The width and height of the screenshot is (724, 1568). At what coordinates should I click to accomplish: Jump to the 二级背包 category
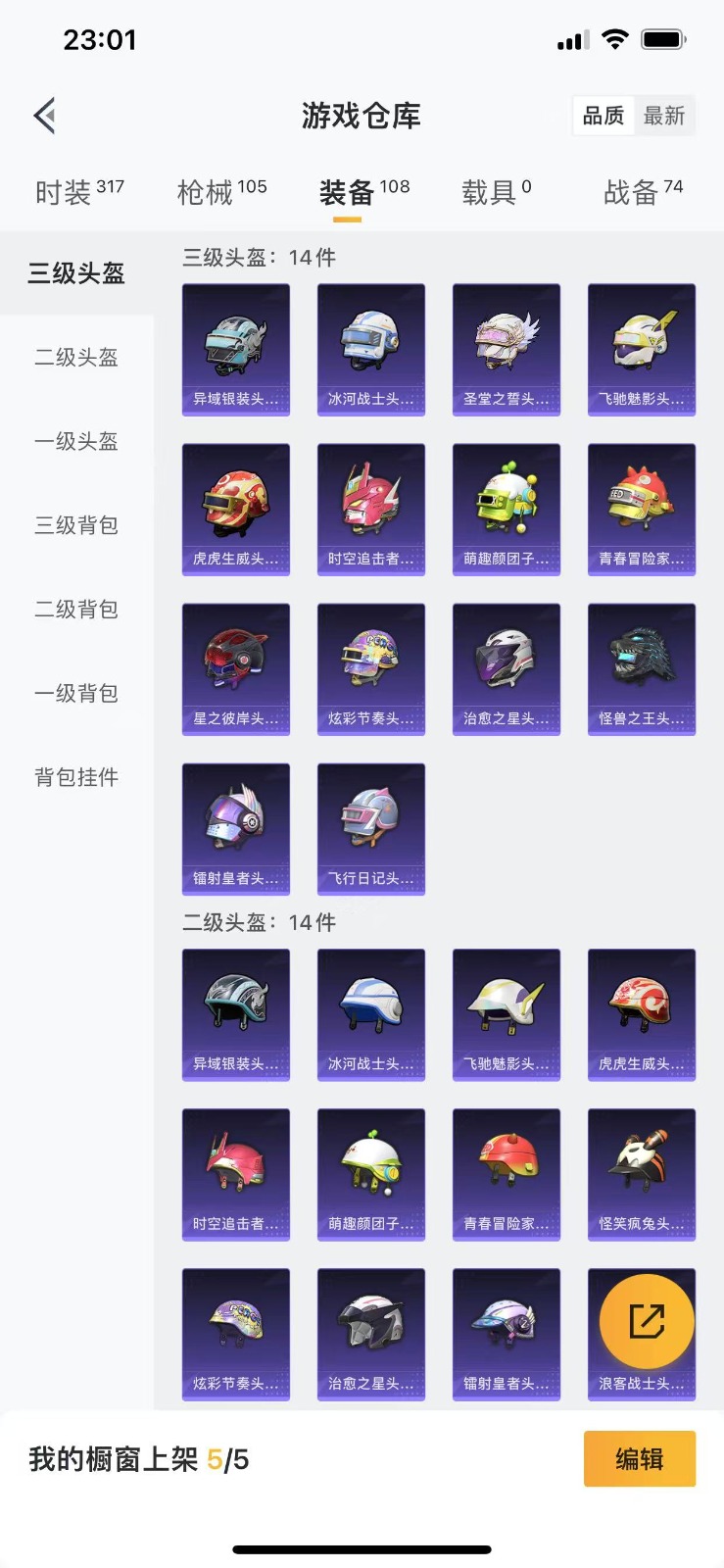click(76, 610)
